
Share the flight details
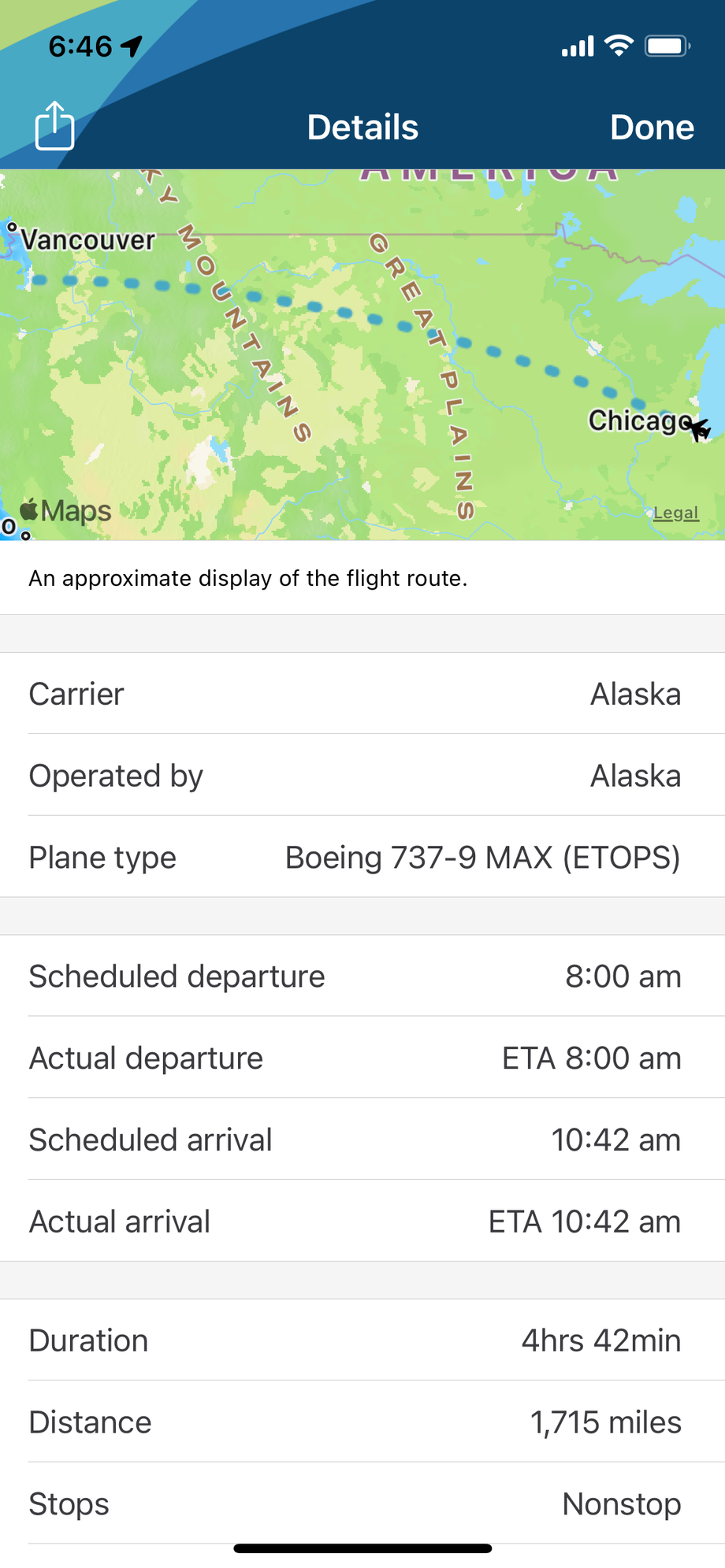54,126
